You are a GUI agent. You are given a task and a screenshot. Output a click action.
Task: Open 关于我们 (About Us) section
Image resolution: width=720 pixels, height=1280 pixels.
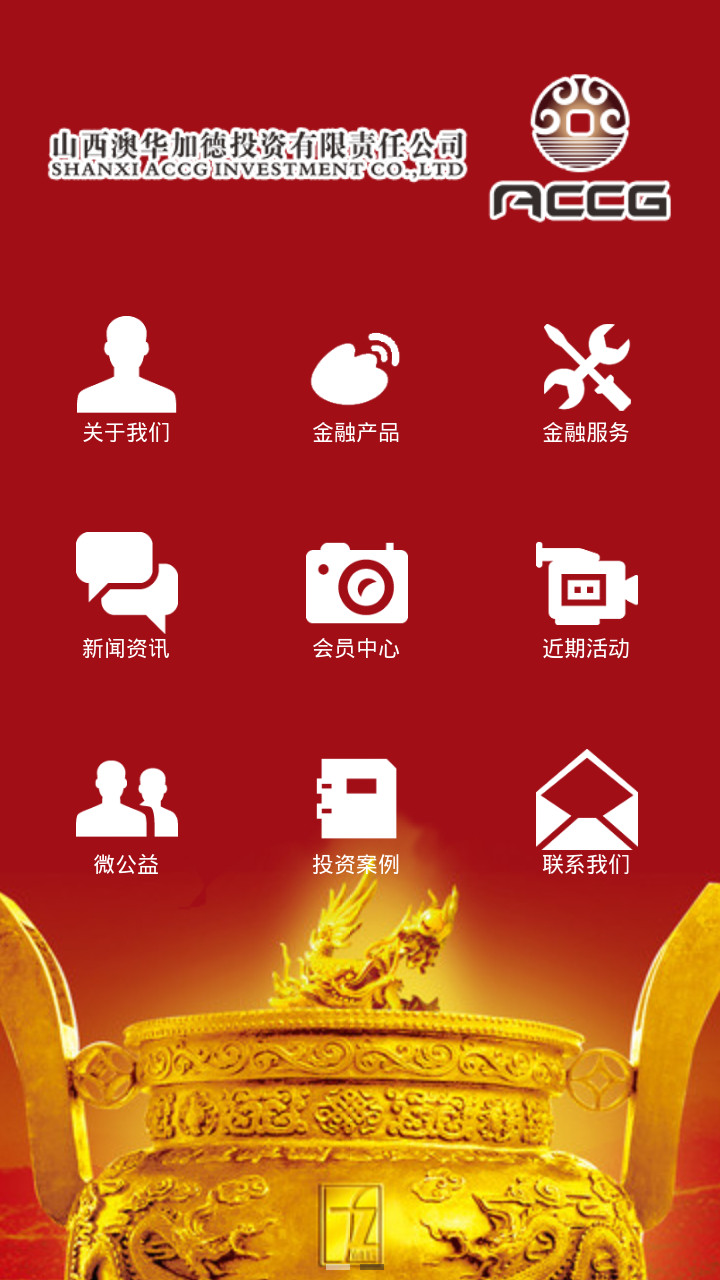point(127,380)
